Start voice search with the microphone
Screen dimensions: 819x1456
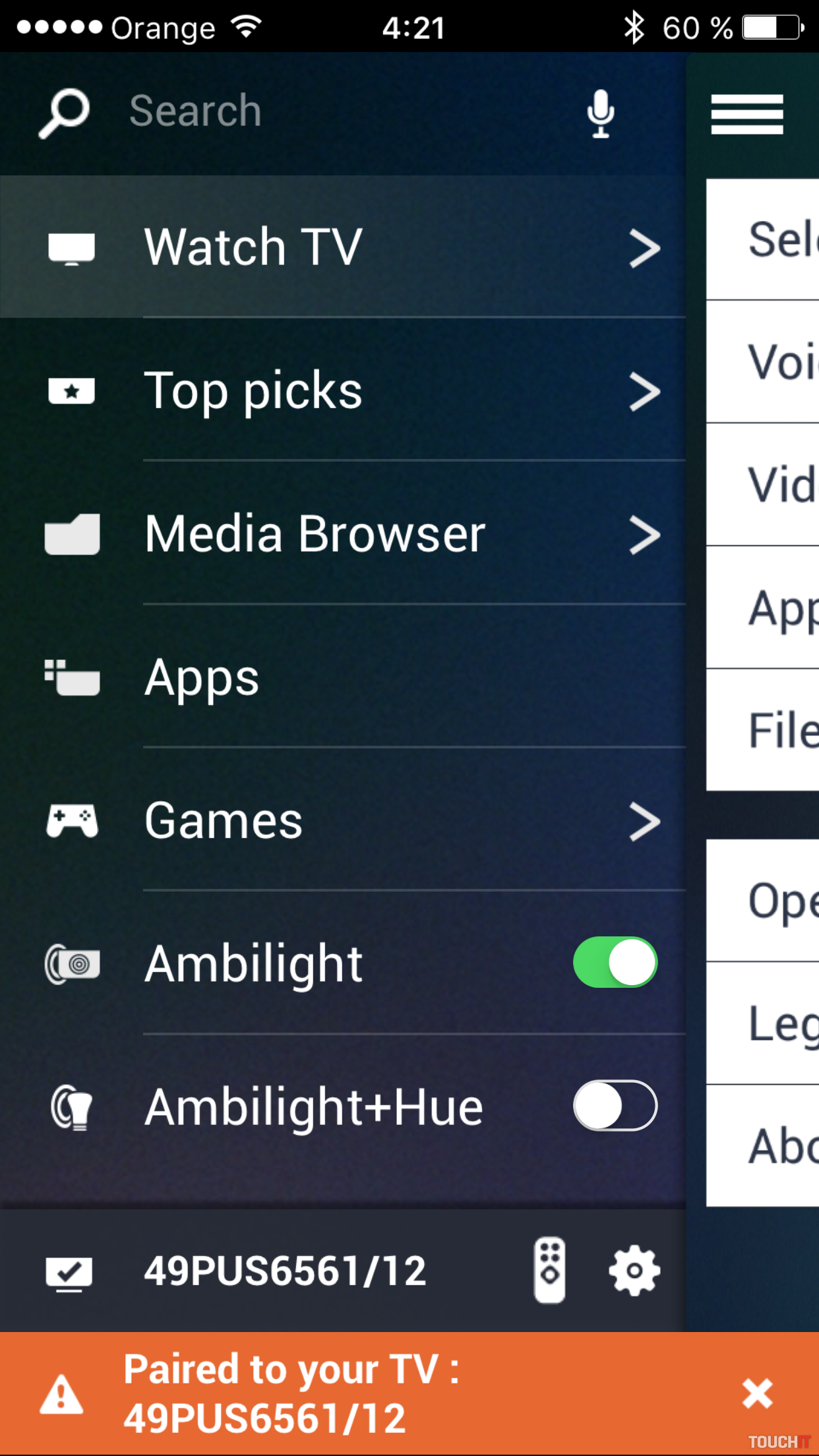click(x=601, y=113)
